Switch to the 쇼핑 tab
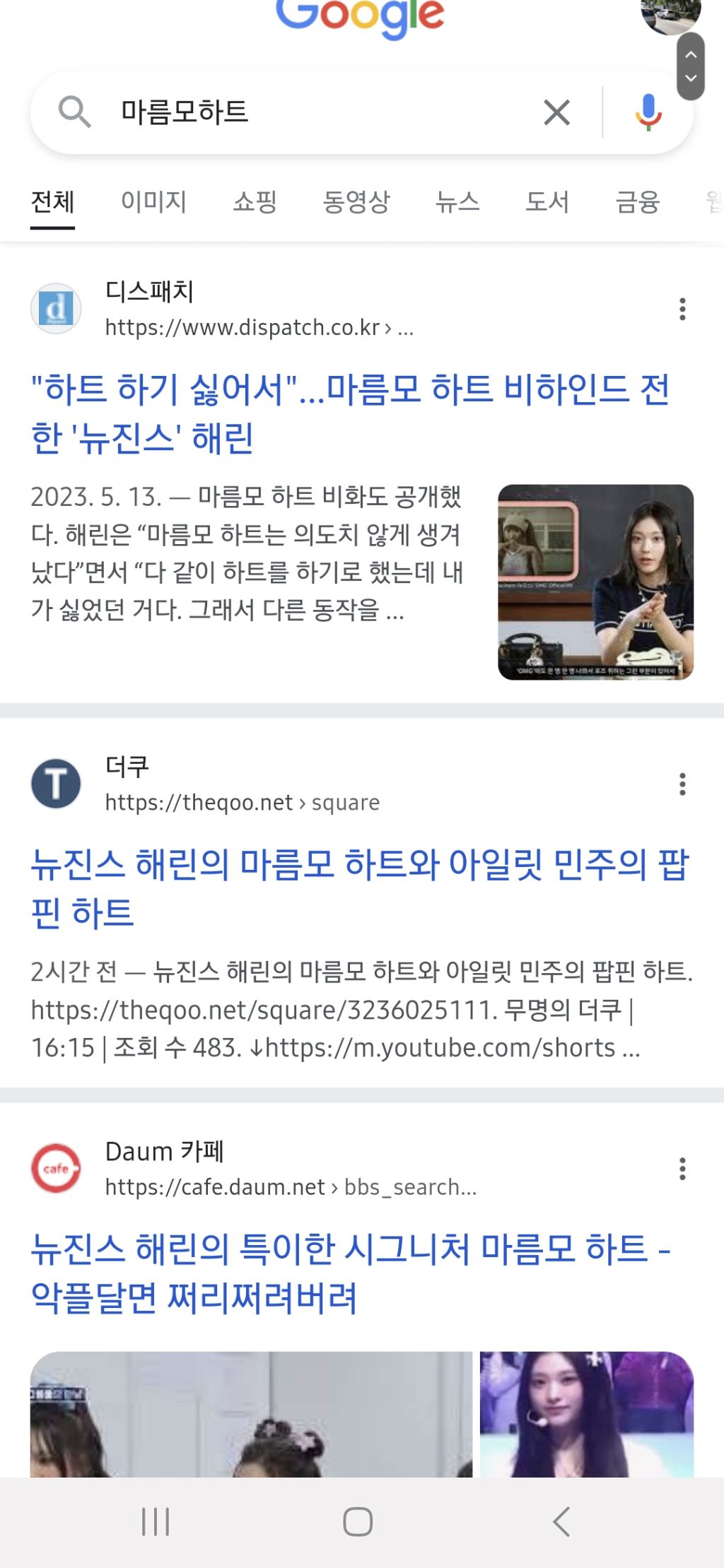This screenshot has height=1568, width=724. (x=255, y=203)
